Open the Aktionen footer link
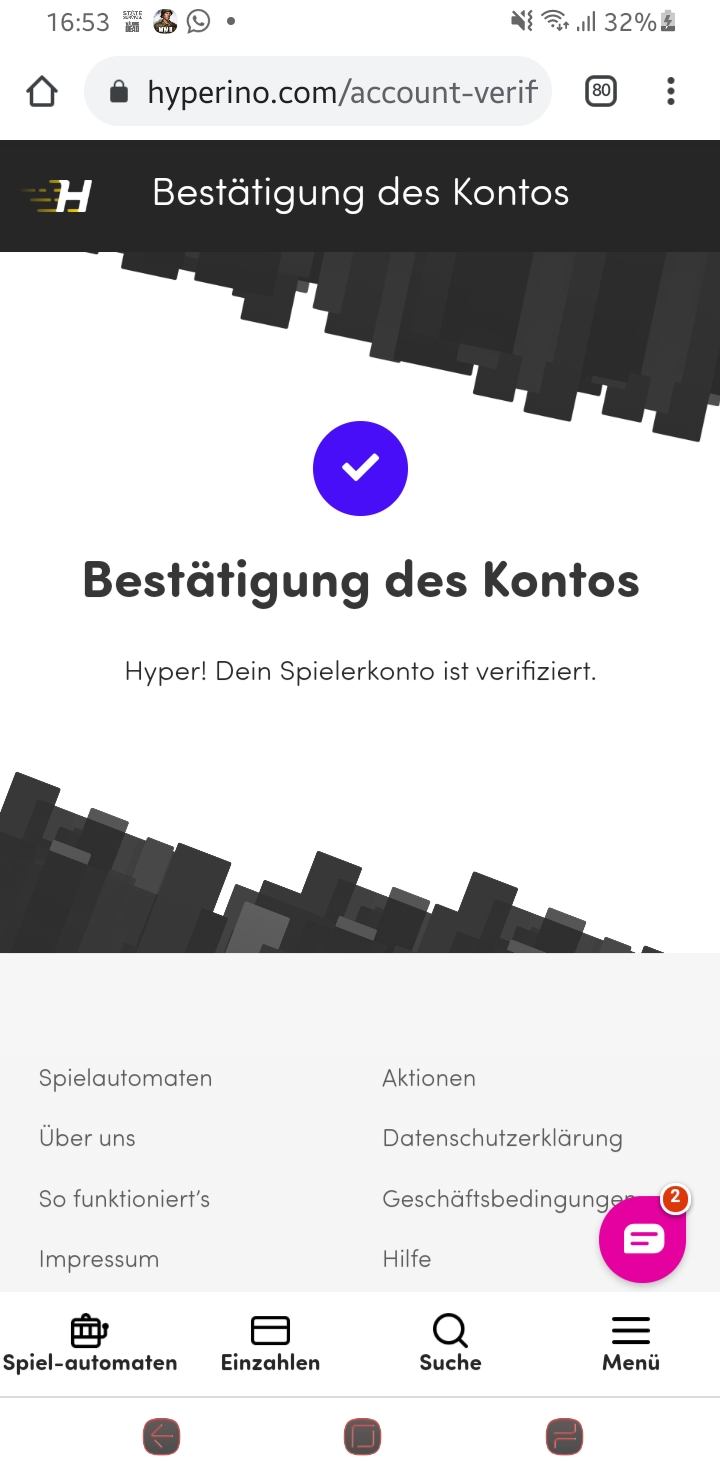This screenshot has width=720, height=1480. pyautogui.click(x=428, y=1078)
